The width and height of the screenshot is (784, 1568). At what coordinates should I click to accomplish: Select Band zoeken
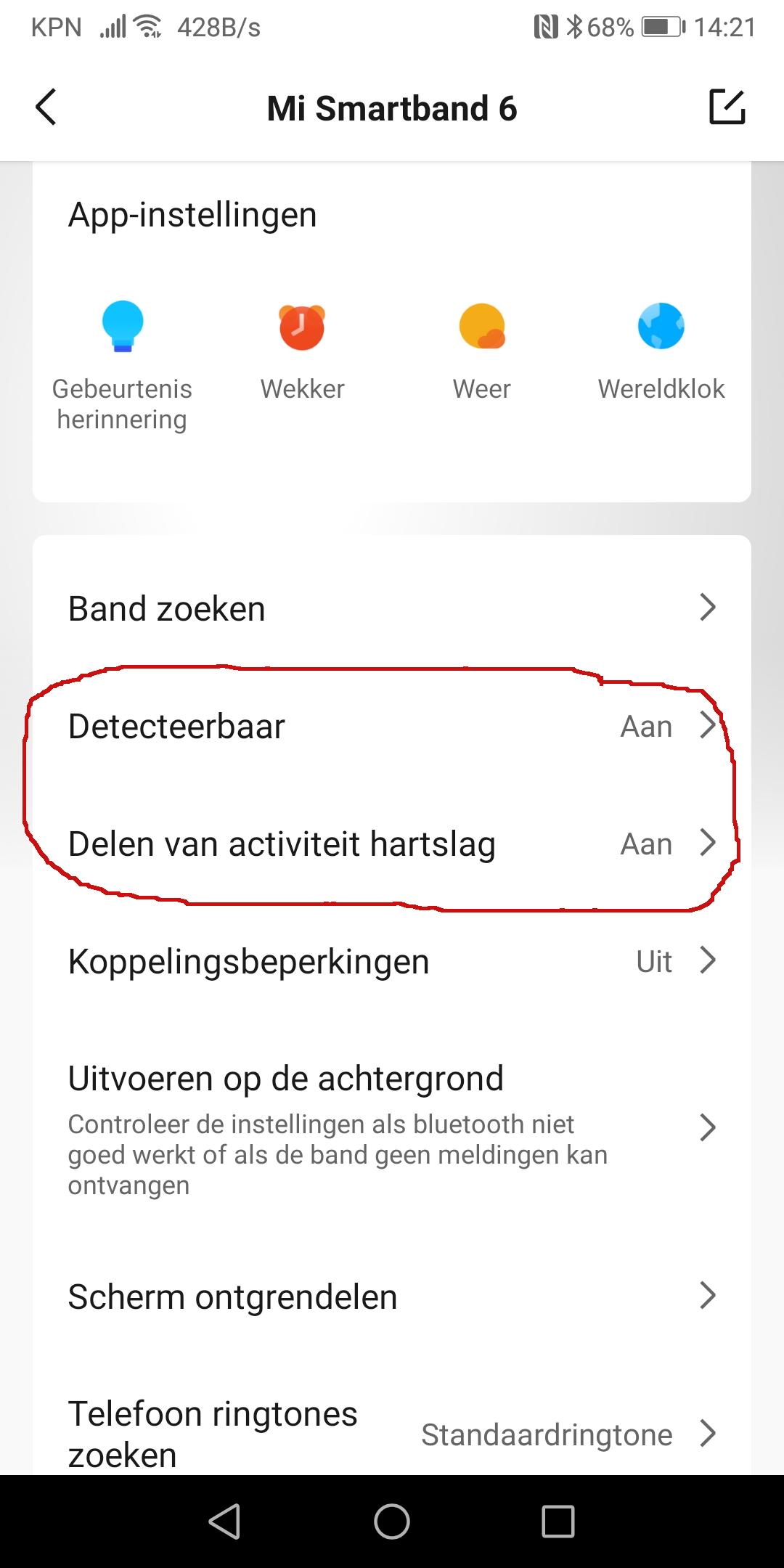392,608
